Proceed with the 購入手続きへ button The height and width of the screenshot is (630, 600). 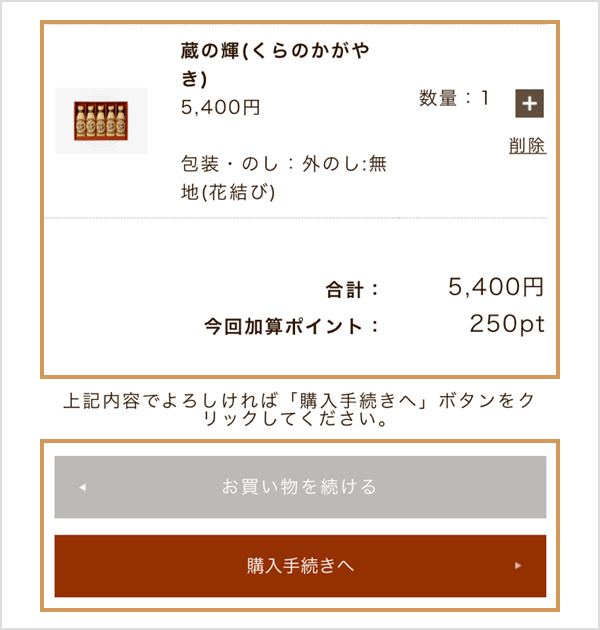click(300, 566)
